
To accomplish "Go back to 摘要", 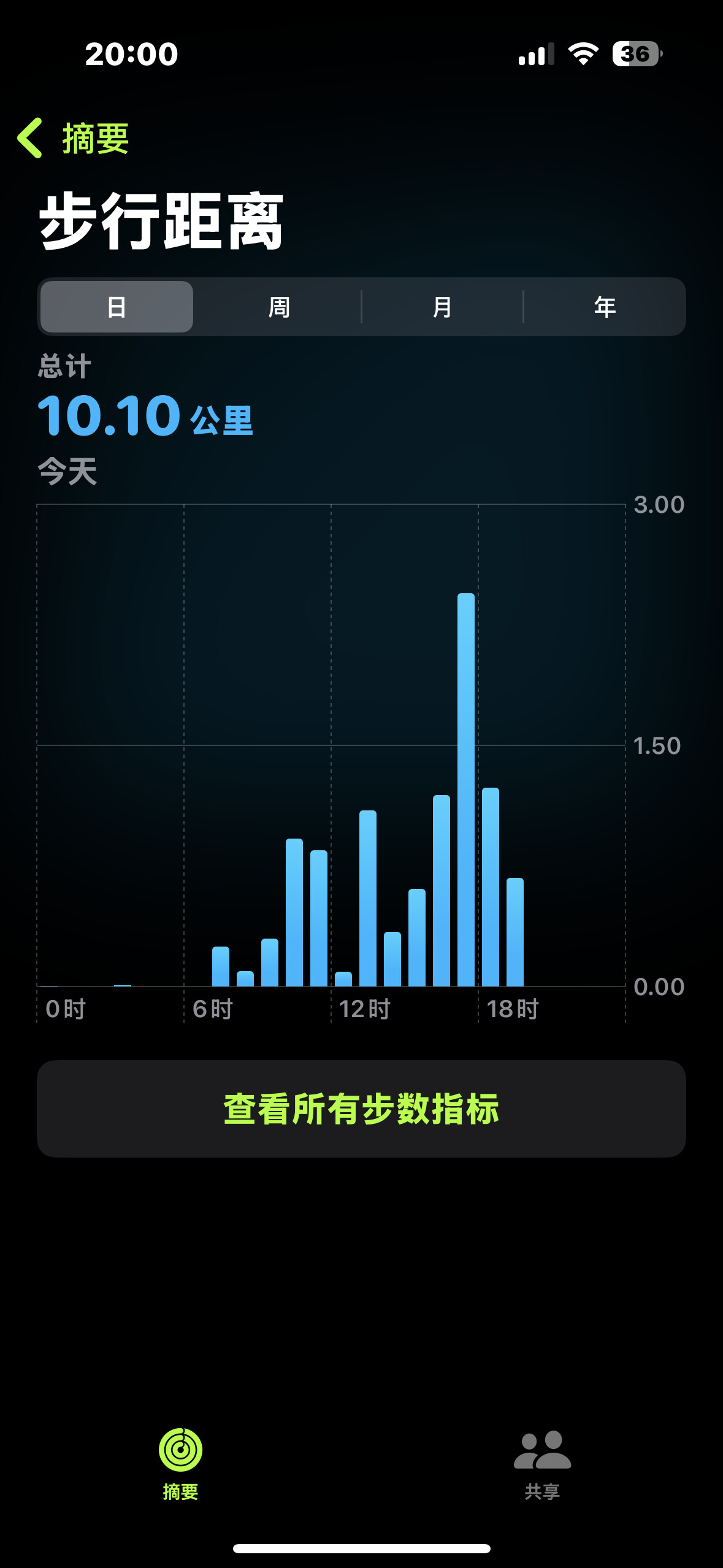I will point(74,139).
